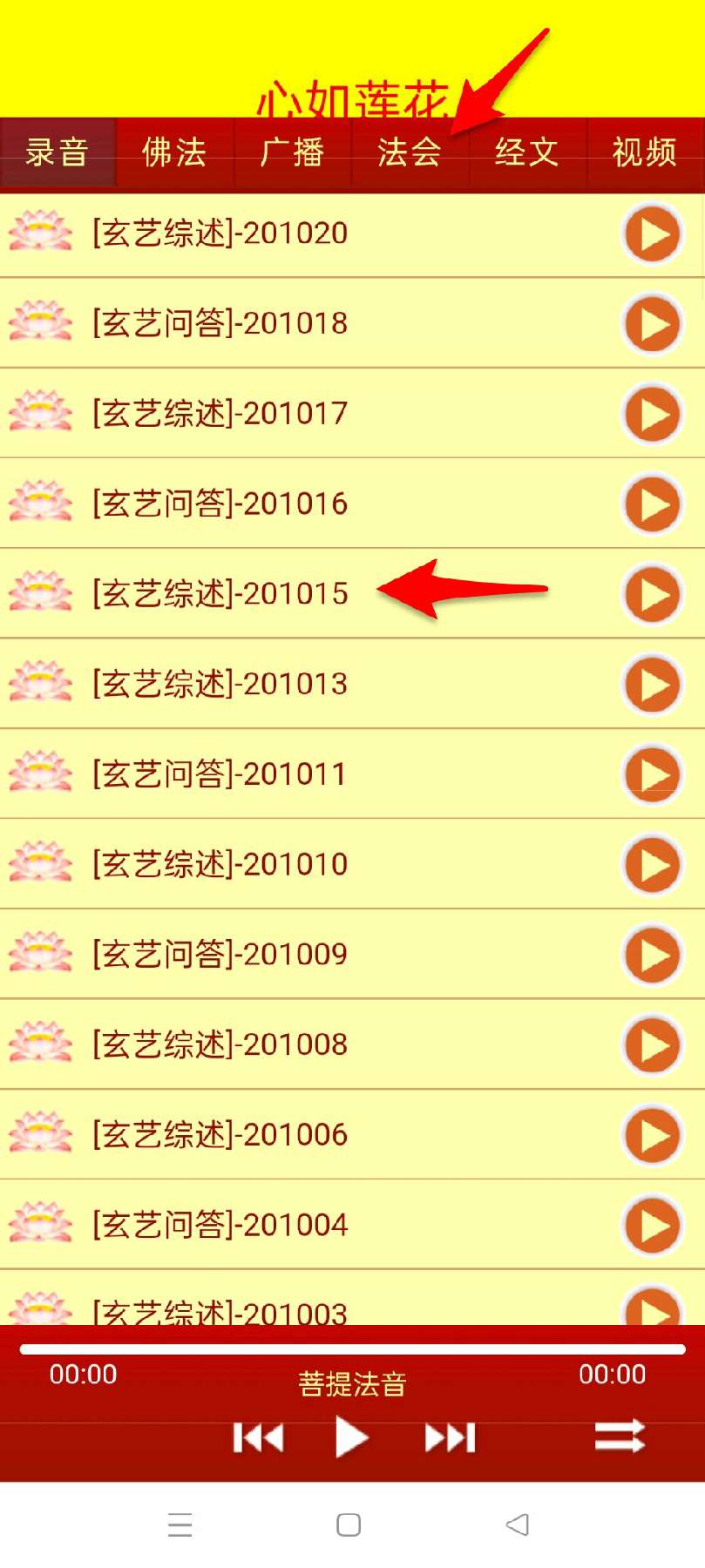Start playing [玄艺综述]-201013
Viewport: 705px width, 1568px height.
point(652,685)
